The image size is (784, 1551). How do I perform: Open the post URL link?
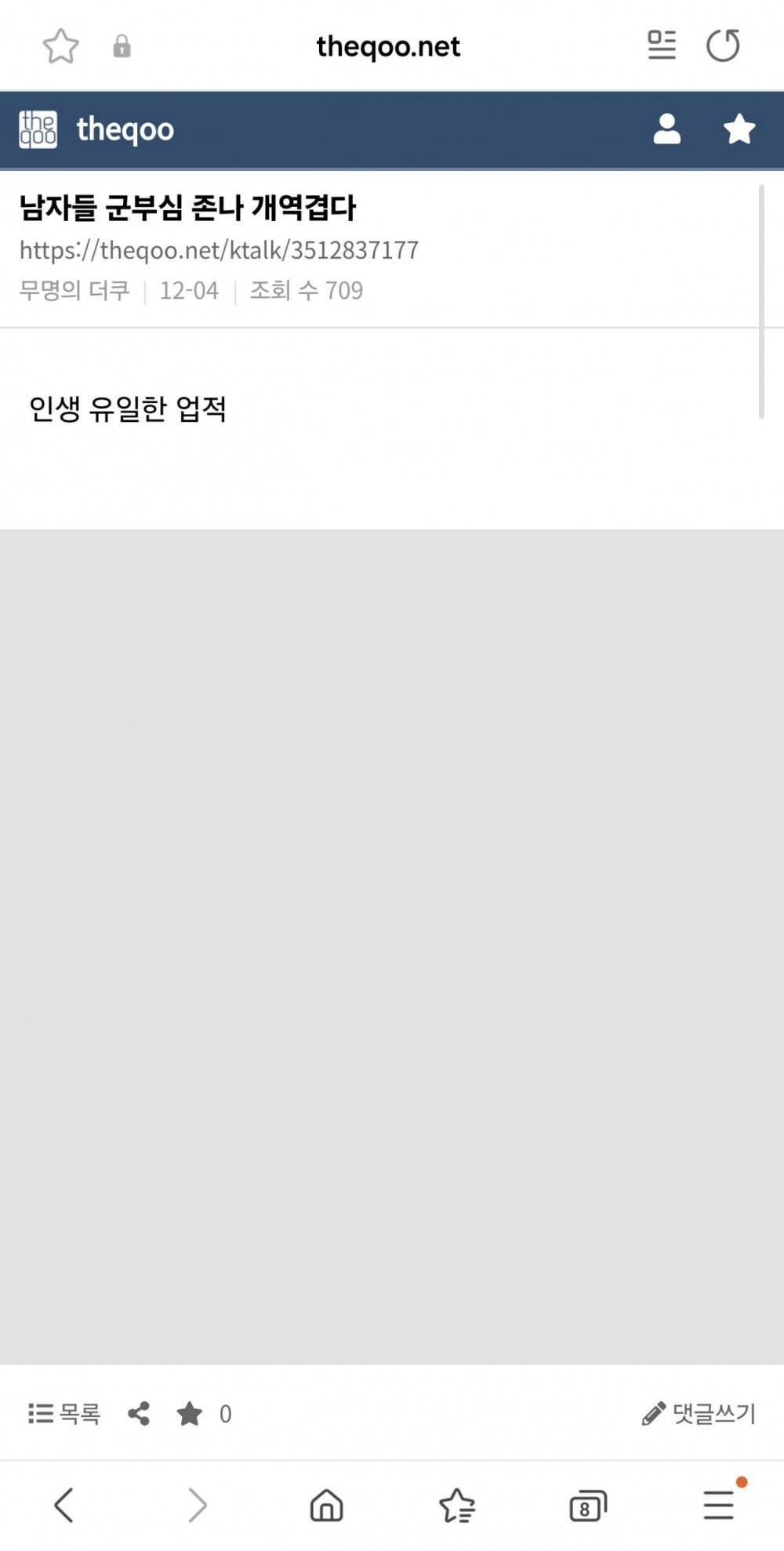(x=219, y=250)
